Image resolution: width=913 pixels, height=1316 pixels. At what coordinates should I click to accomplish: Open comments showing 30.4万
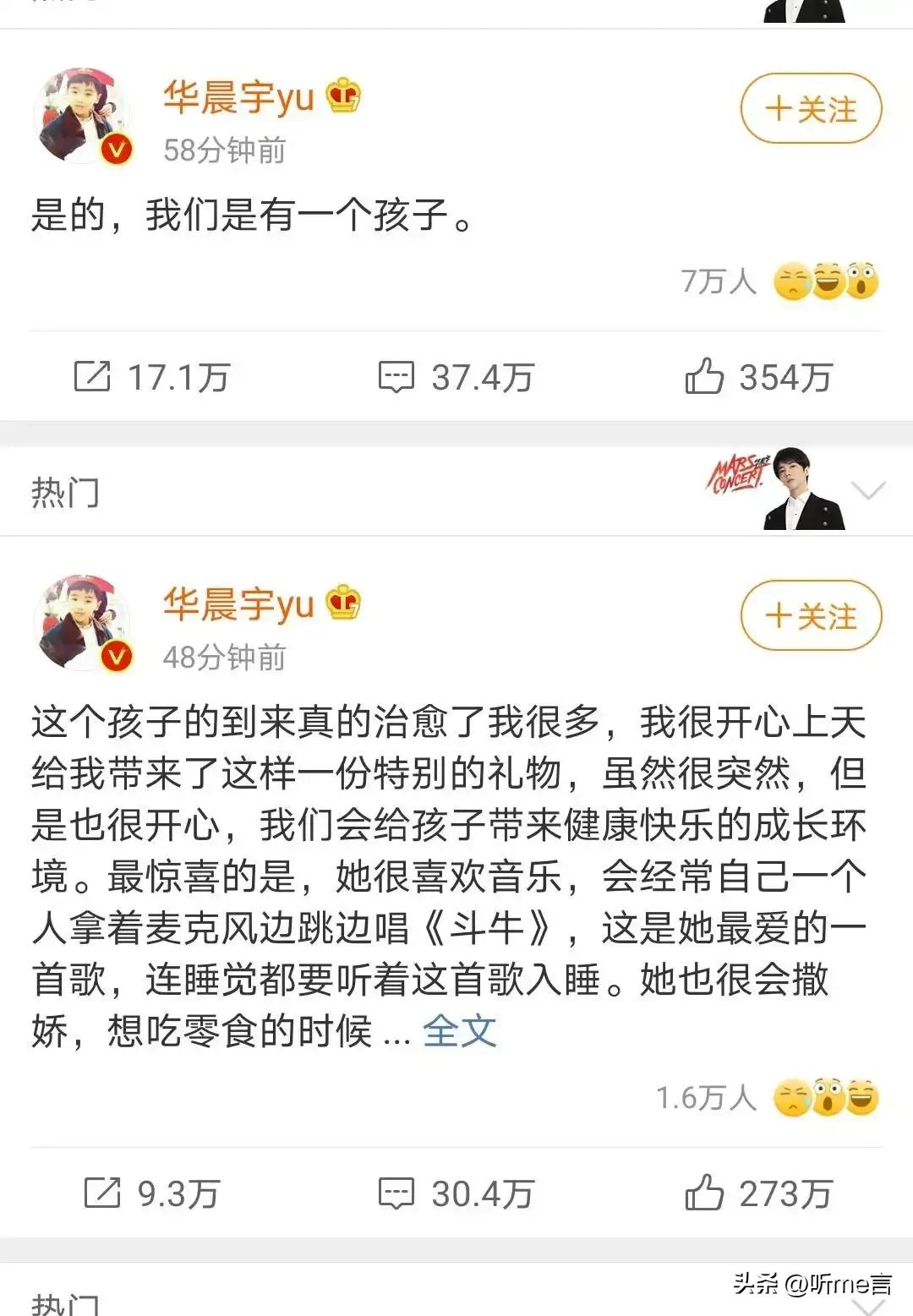[456, 1193]
